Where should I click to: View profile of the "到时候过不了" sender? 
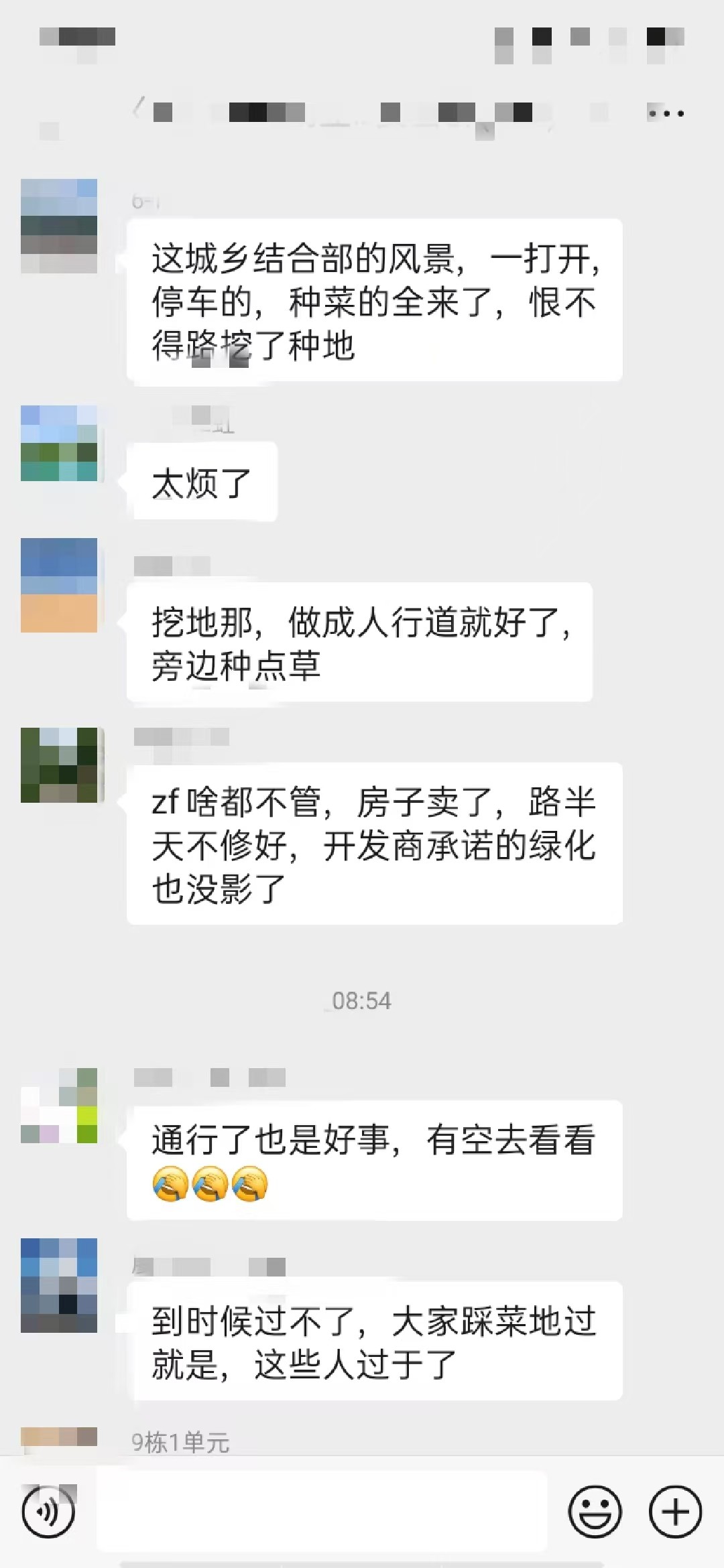[59, 1285]
